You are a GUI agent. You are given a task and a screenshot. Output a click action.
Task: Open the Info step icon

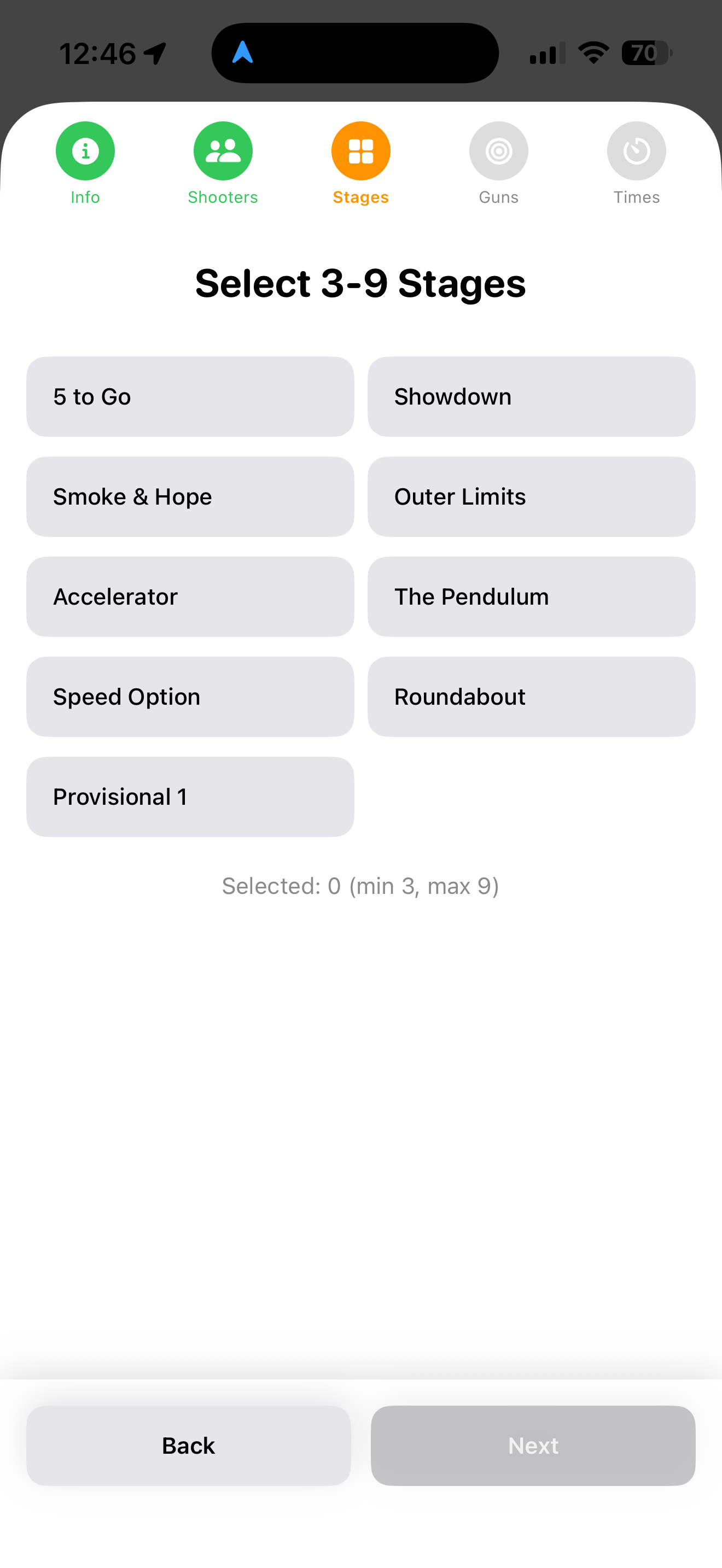[x=85, y=150]
